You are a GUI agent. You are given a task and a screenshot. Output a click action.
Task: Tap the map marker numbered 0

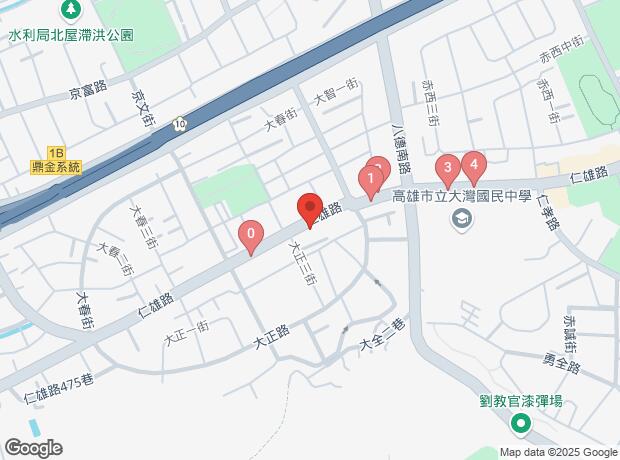(251, 236)
